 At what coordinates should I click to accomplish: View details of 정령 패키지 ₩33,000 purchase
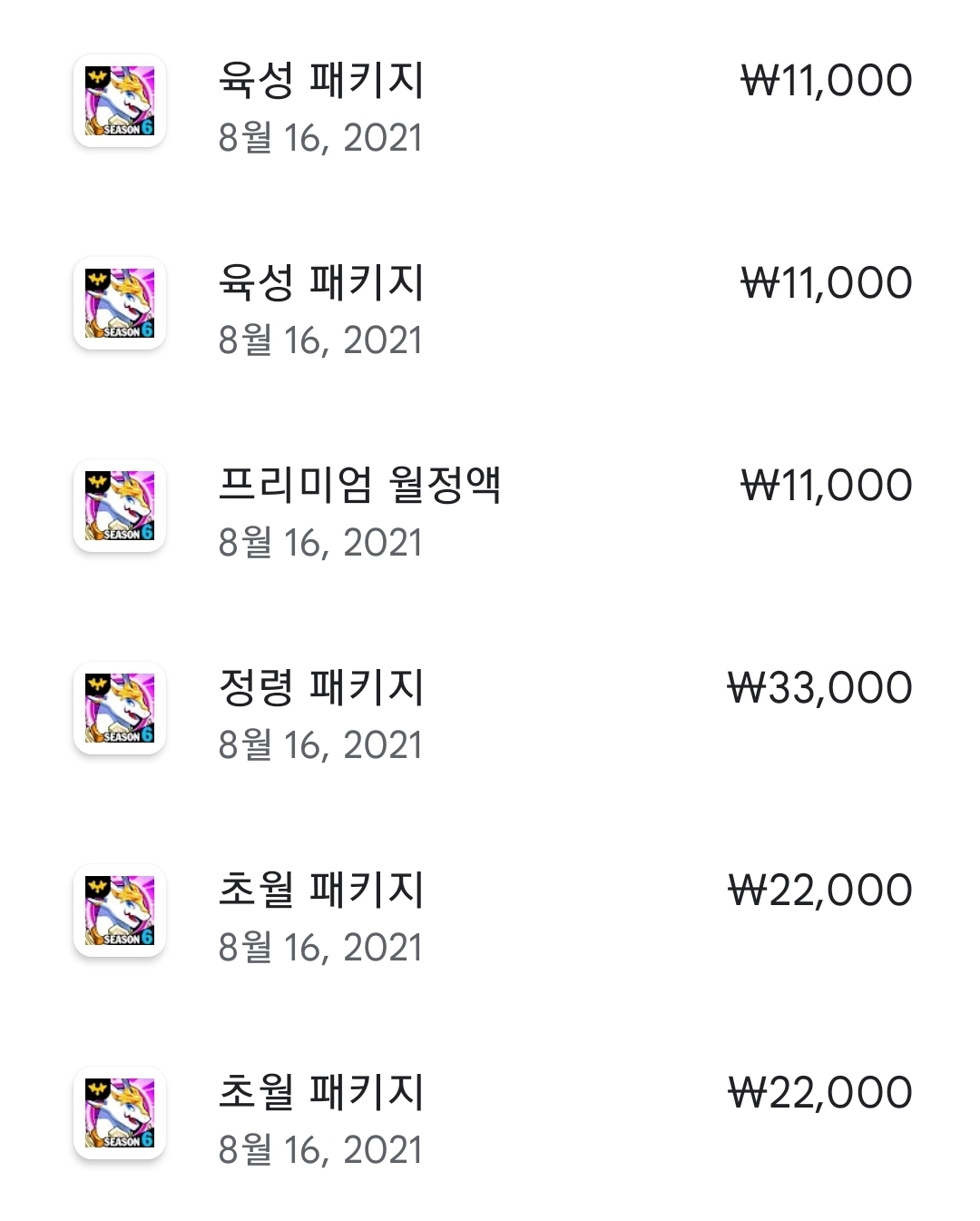[321, 688]
